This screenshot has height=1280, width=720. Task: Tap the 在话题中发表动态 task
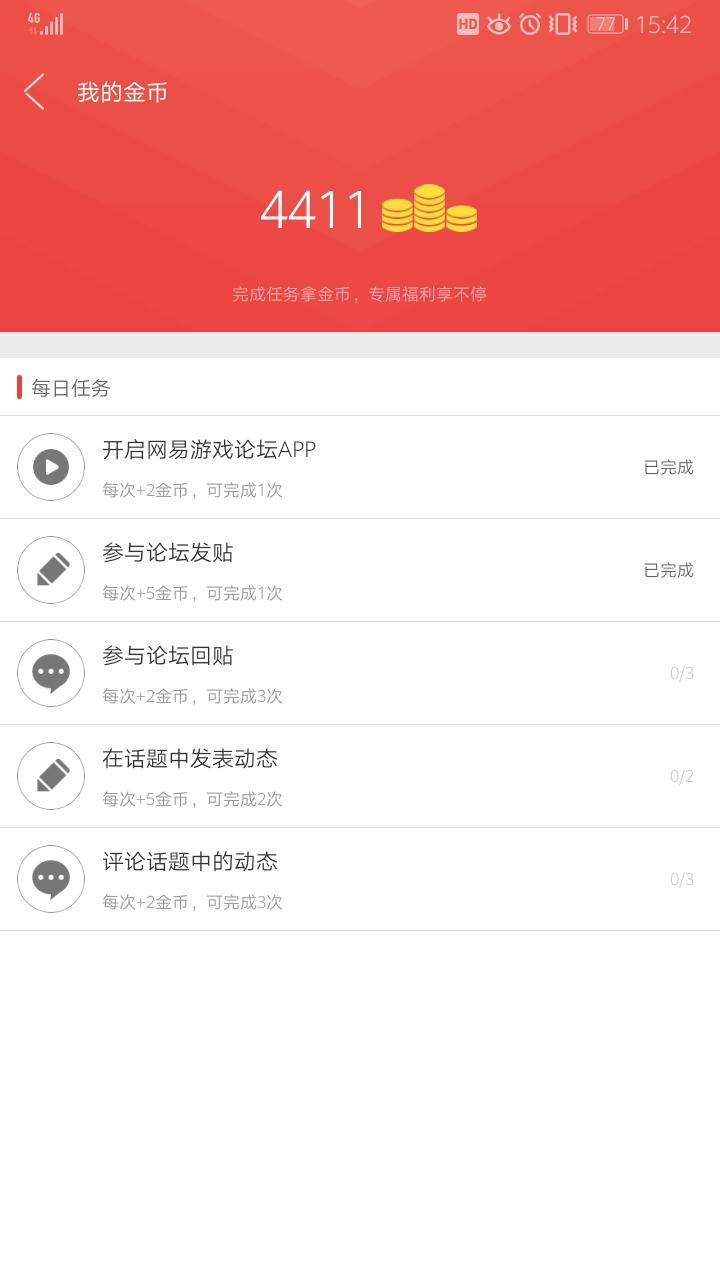[360, 776]
